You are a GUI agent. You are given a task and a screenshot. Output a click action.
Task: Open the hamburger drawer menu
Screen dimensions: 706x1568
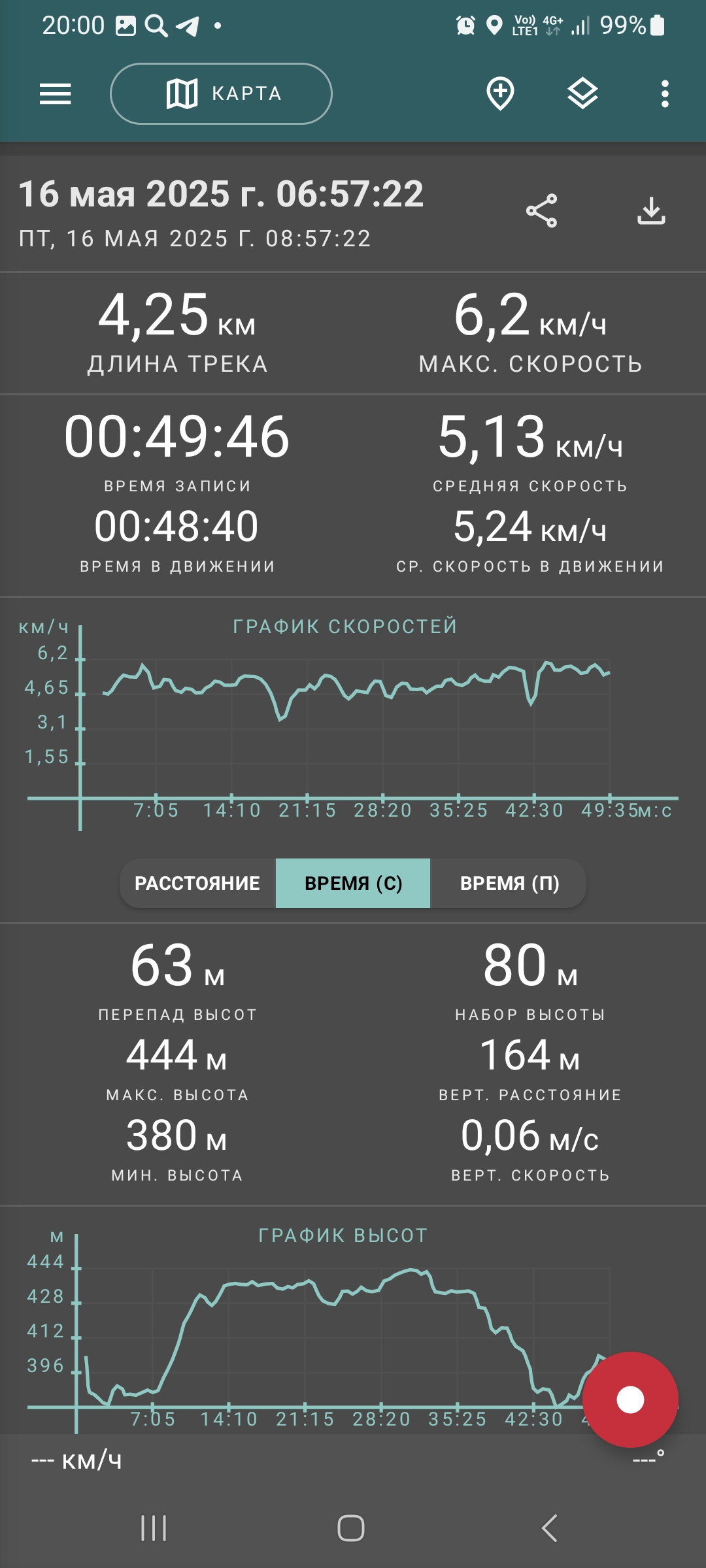[x=55, y=94]
